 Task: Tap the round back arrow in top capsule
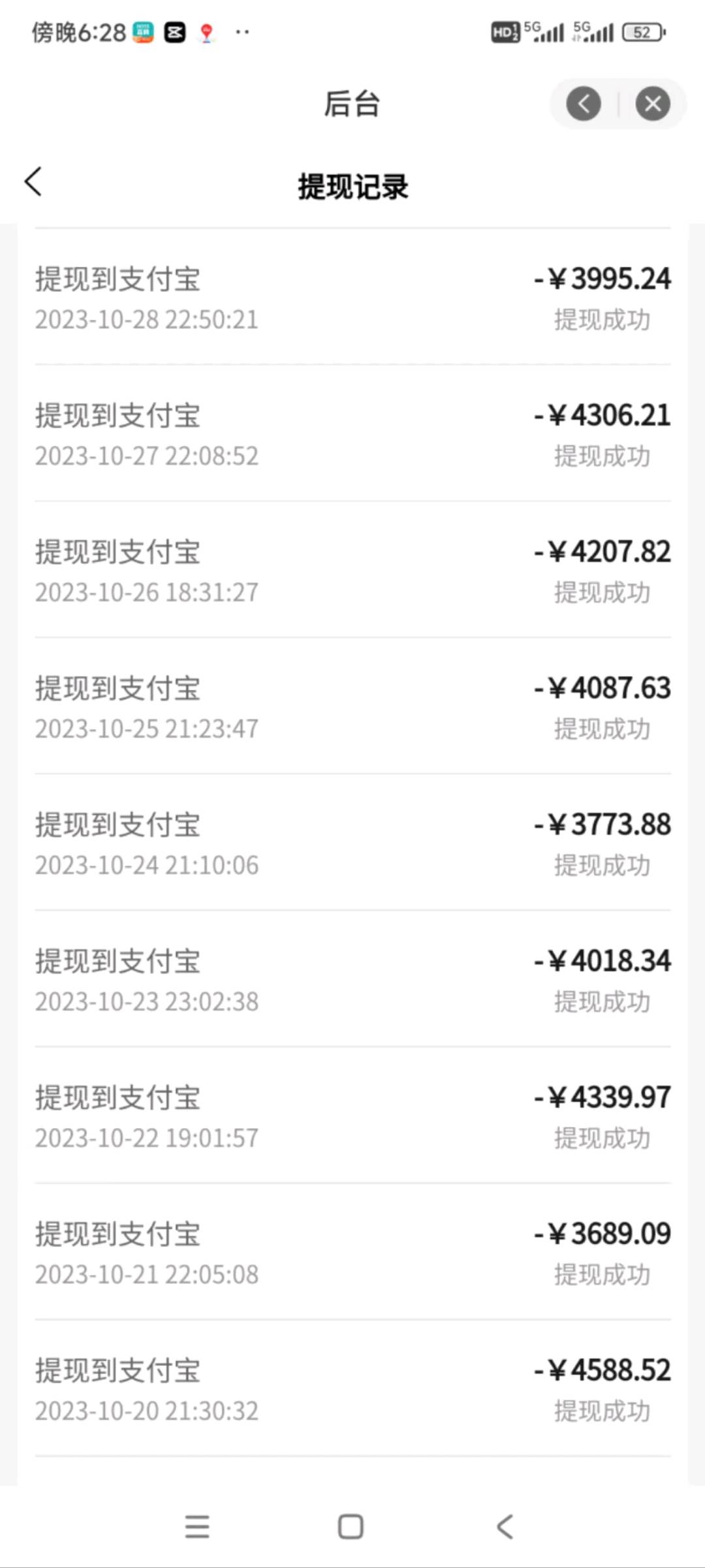tap(584, 104)
